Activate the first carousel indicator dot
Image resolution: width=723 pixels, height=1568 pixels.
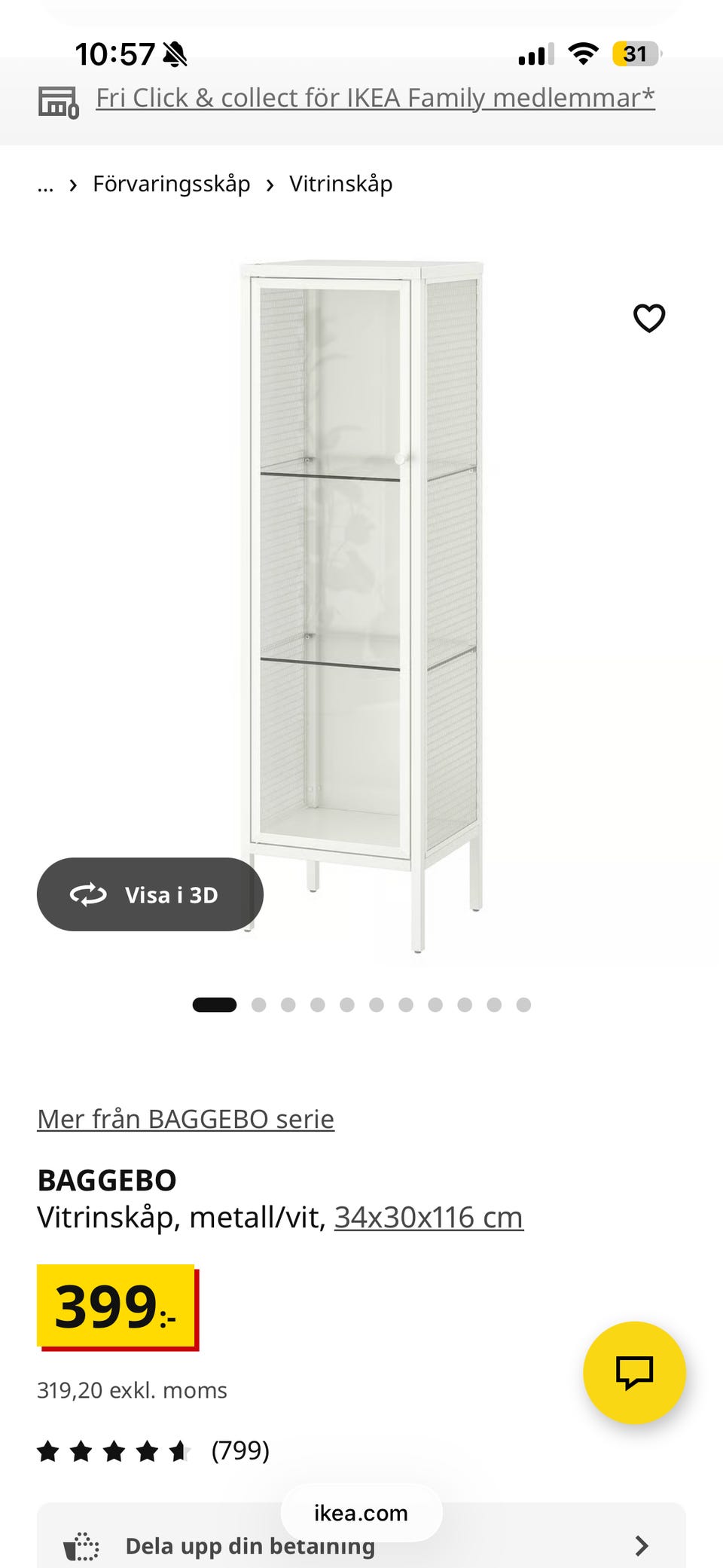click(x=214, y=1004)
